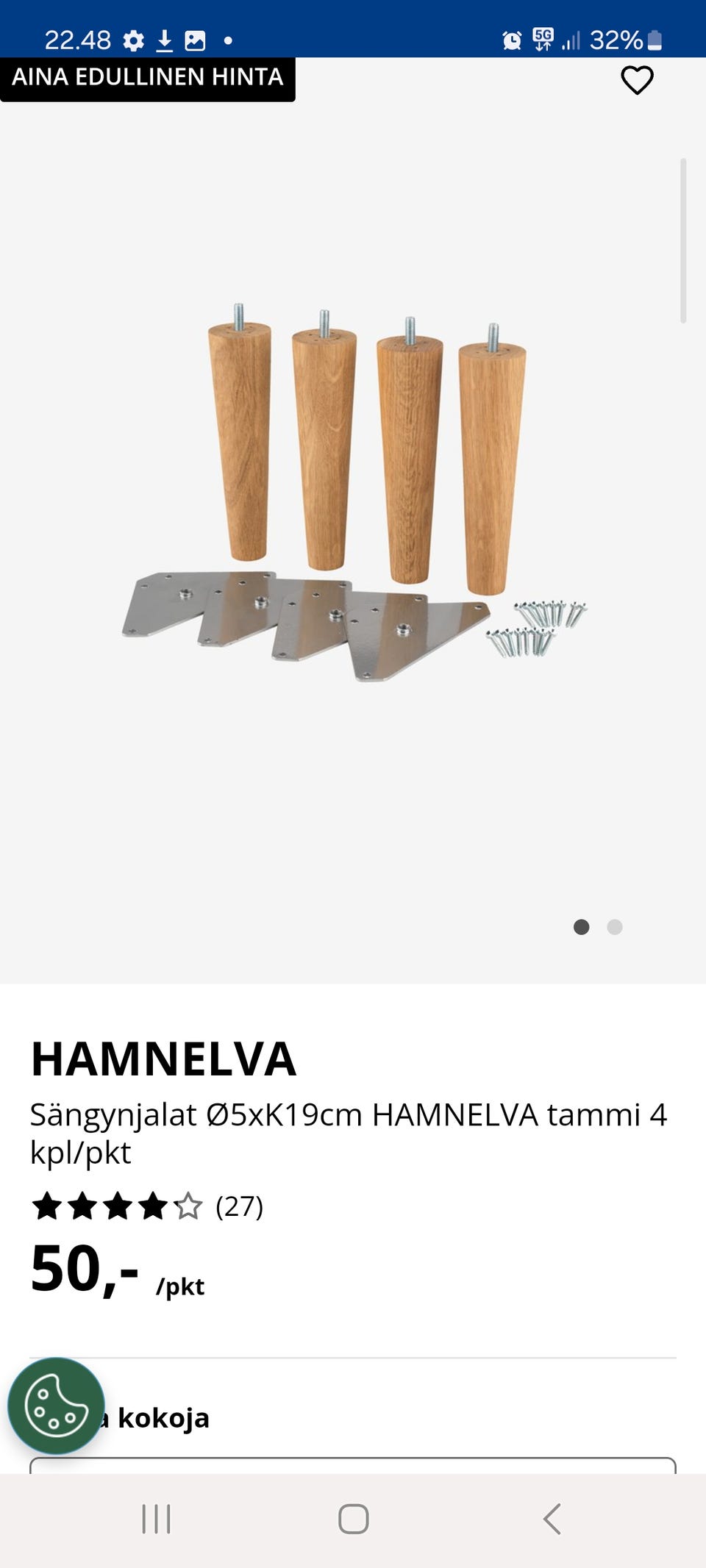Go back with the system back button
The height and width of the screenshot is (1568, 706).
552,1519
